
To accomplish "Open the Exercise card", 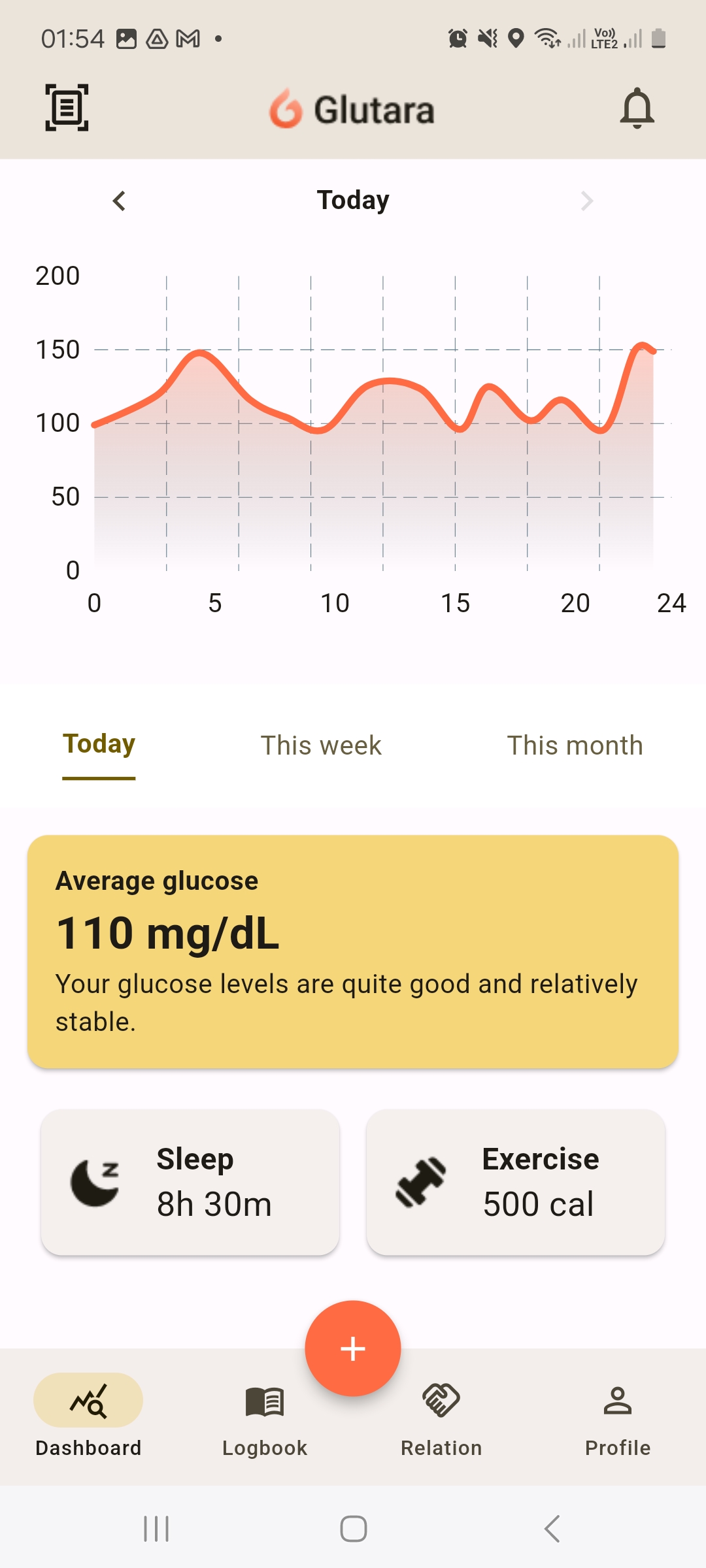I will 516,1182.
